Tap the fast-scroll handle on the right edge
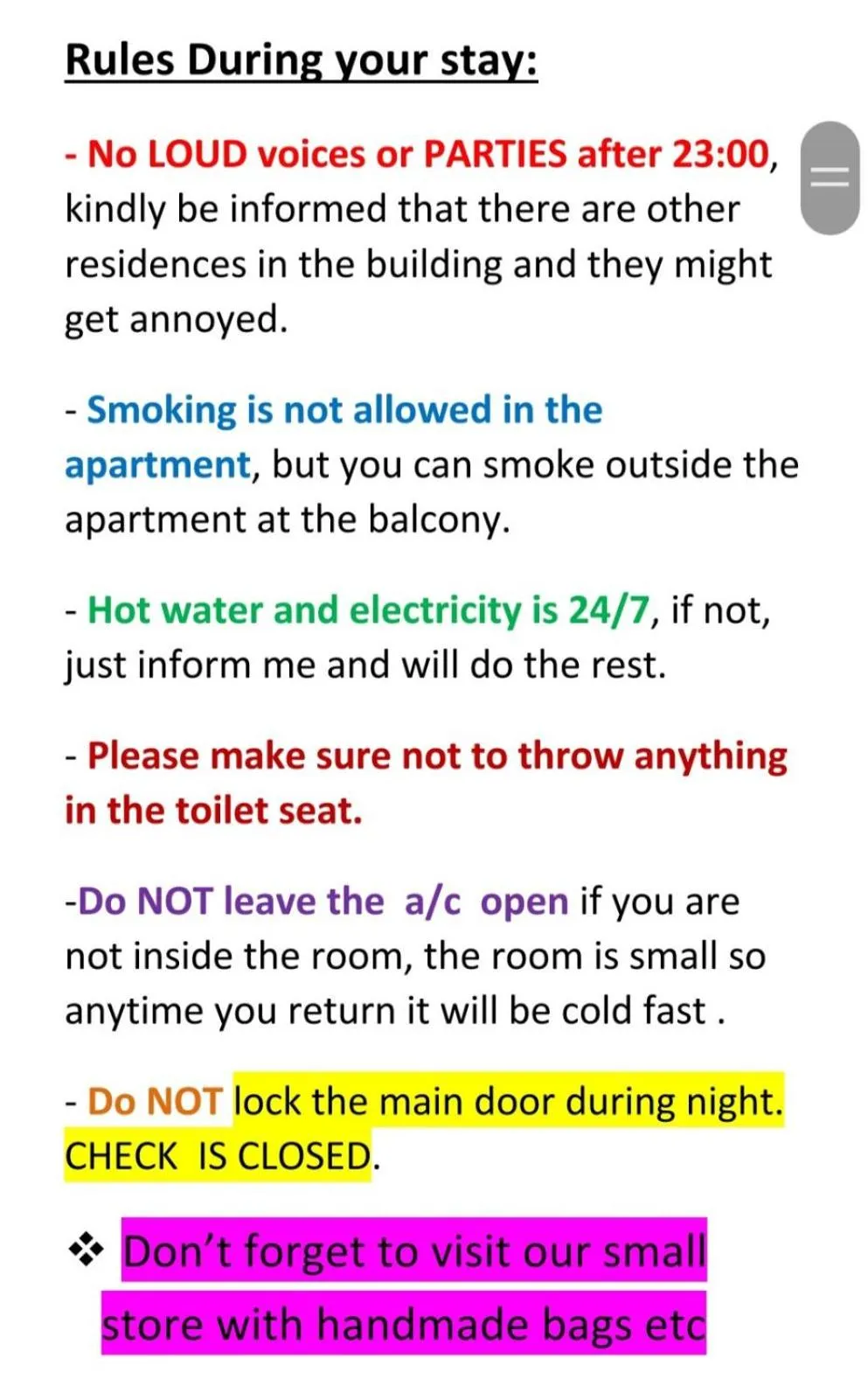 pos(830,178)
